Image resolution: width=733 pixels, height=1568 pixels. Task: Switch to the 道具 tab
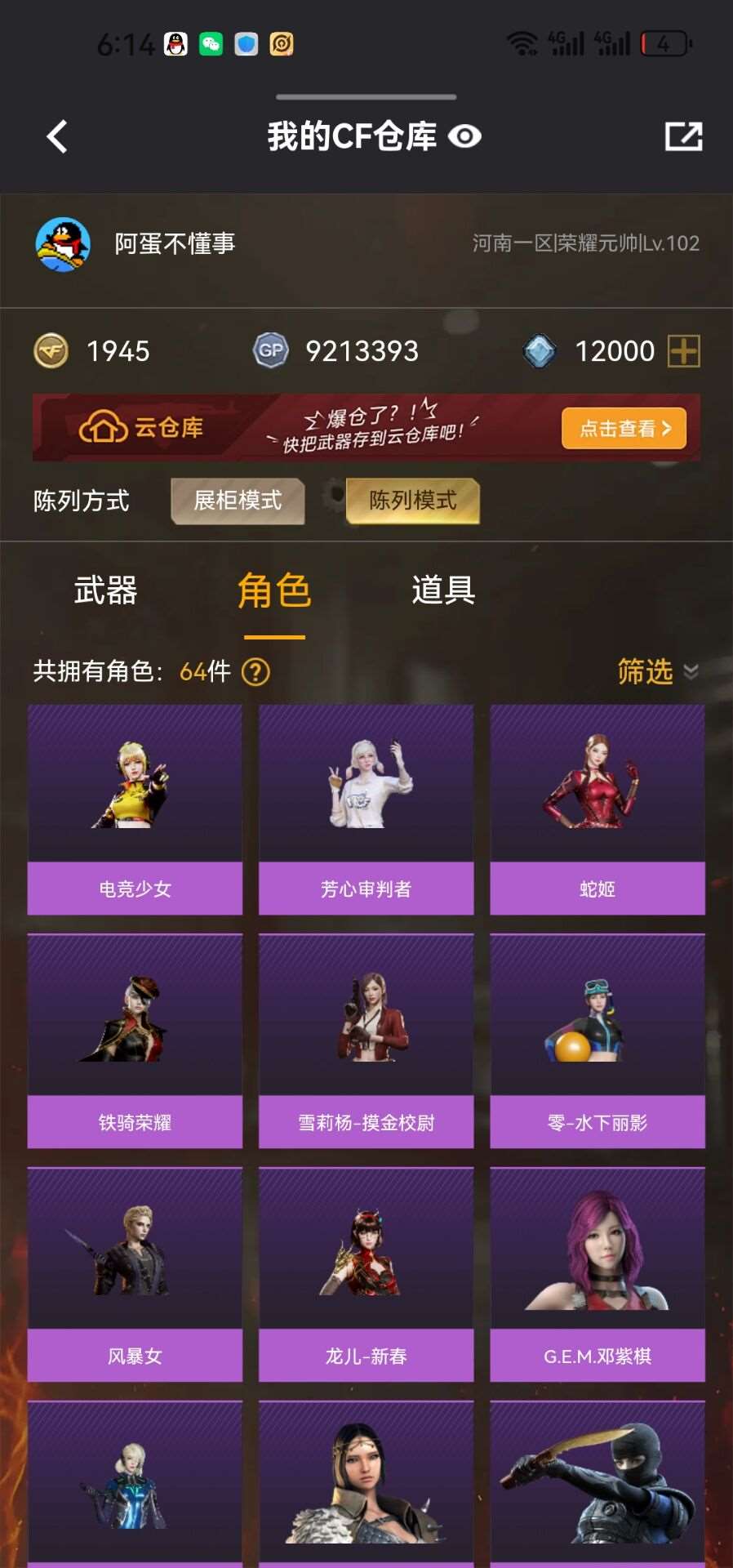click(443, 590)
